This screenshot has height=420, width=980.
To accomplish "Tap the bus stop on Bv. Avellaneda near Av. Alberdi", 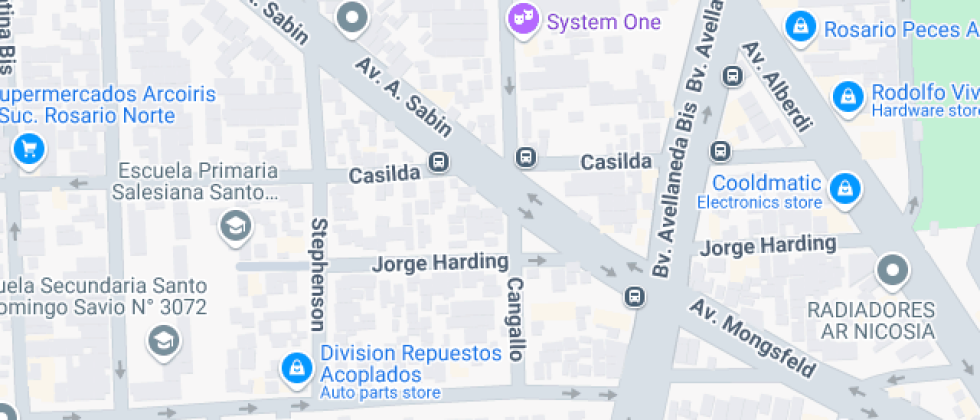I will tap(733, 76).
